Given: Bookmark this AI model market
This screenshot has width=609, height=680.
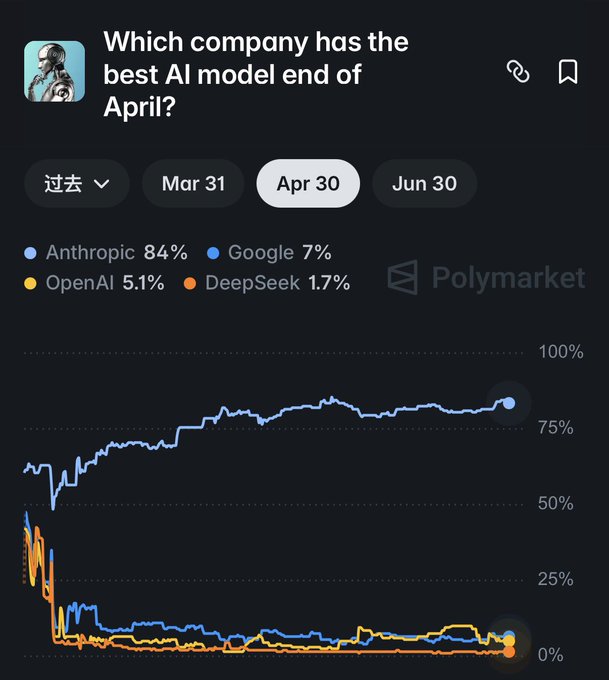Looking at the screenshot, I should (x=568, y=72).
